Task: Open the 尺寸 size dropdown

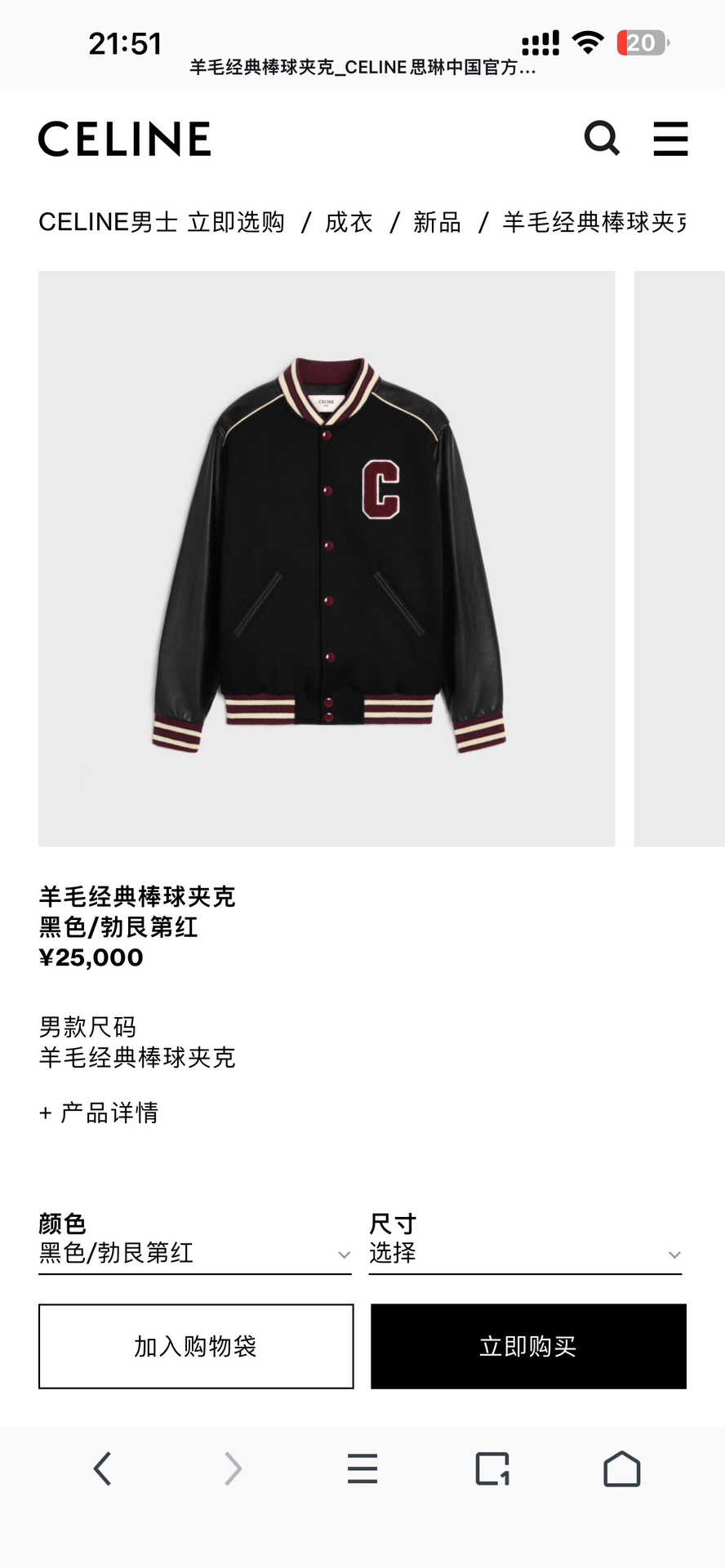Action: [x=525, y=1253]
